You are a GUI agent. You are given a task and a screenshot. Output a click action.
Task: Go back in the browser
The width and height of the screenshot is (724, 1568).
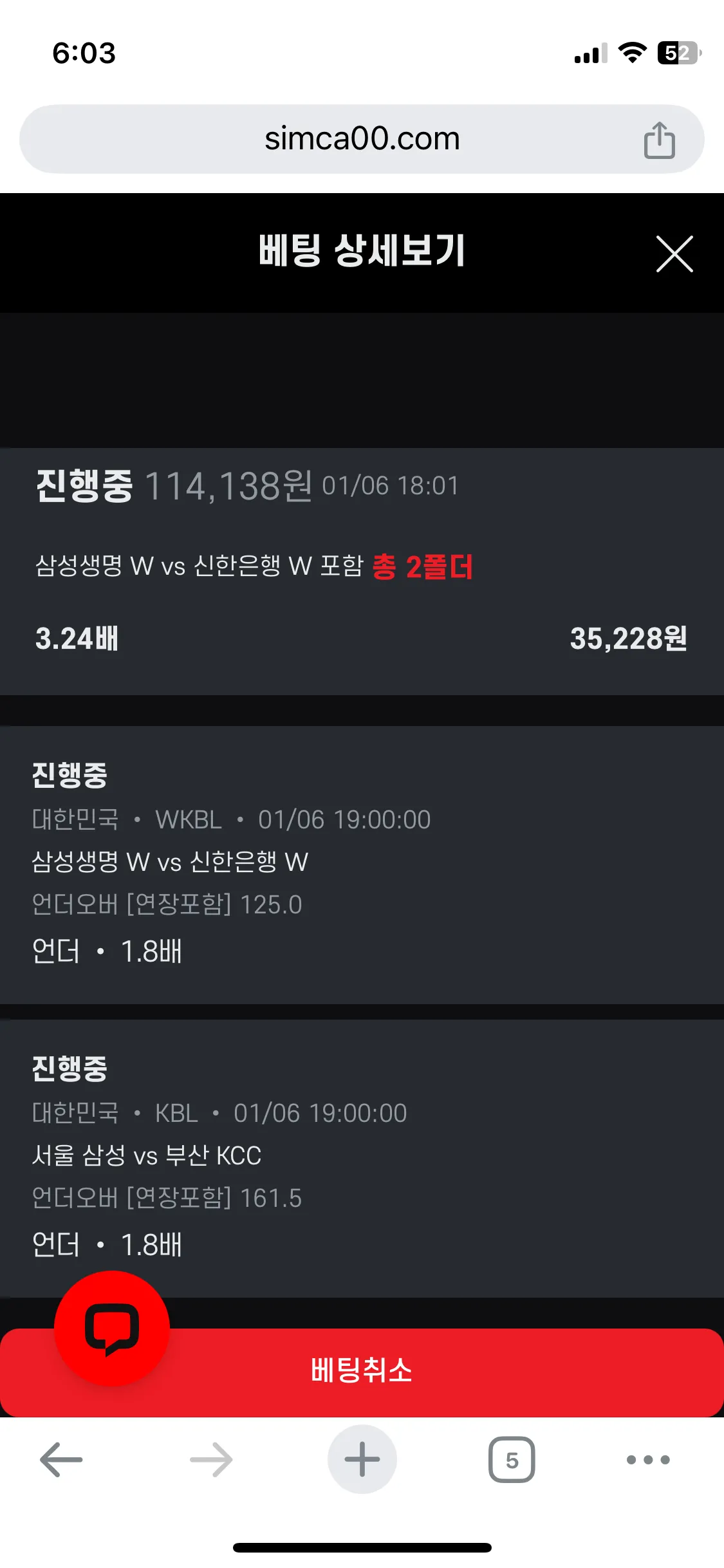pos(61,1459)
